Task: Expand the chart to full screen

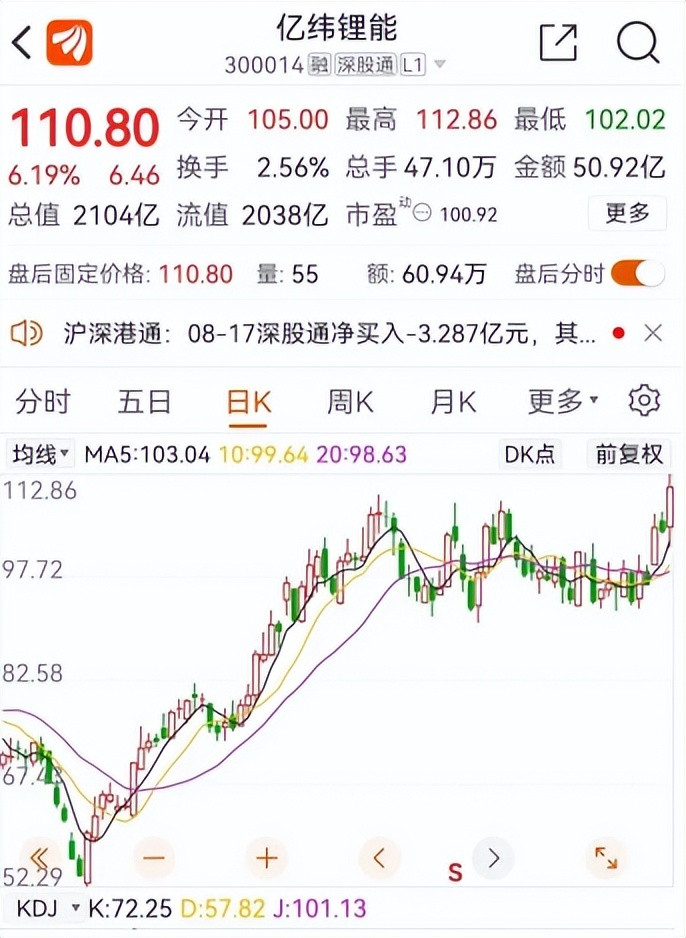Action: click(606, 857)
